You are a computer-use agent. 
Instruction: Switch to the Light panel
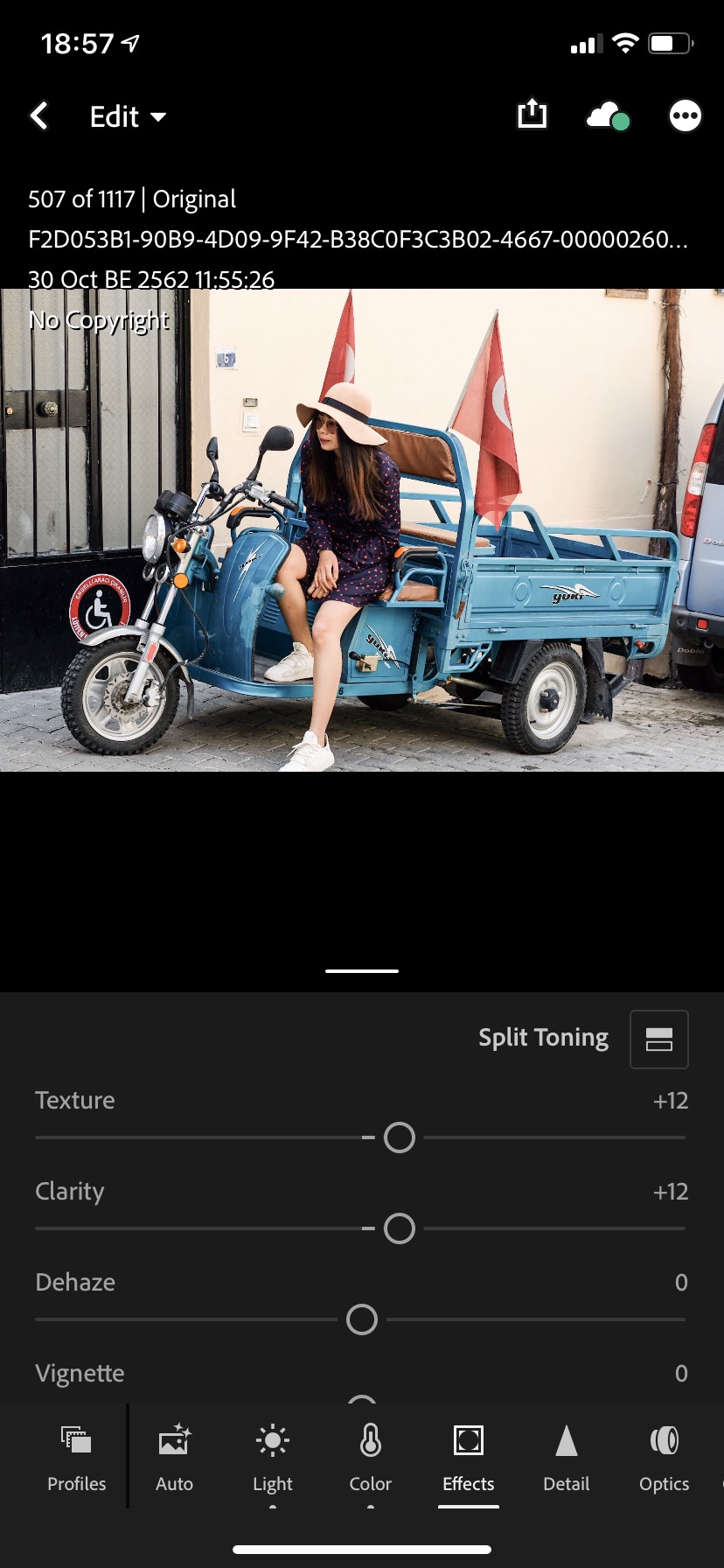coord(273,1458)
